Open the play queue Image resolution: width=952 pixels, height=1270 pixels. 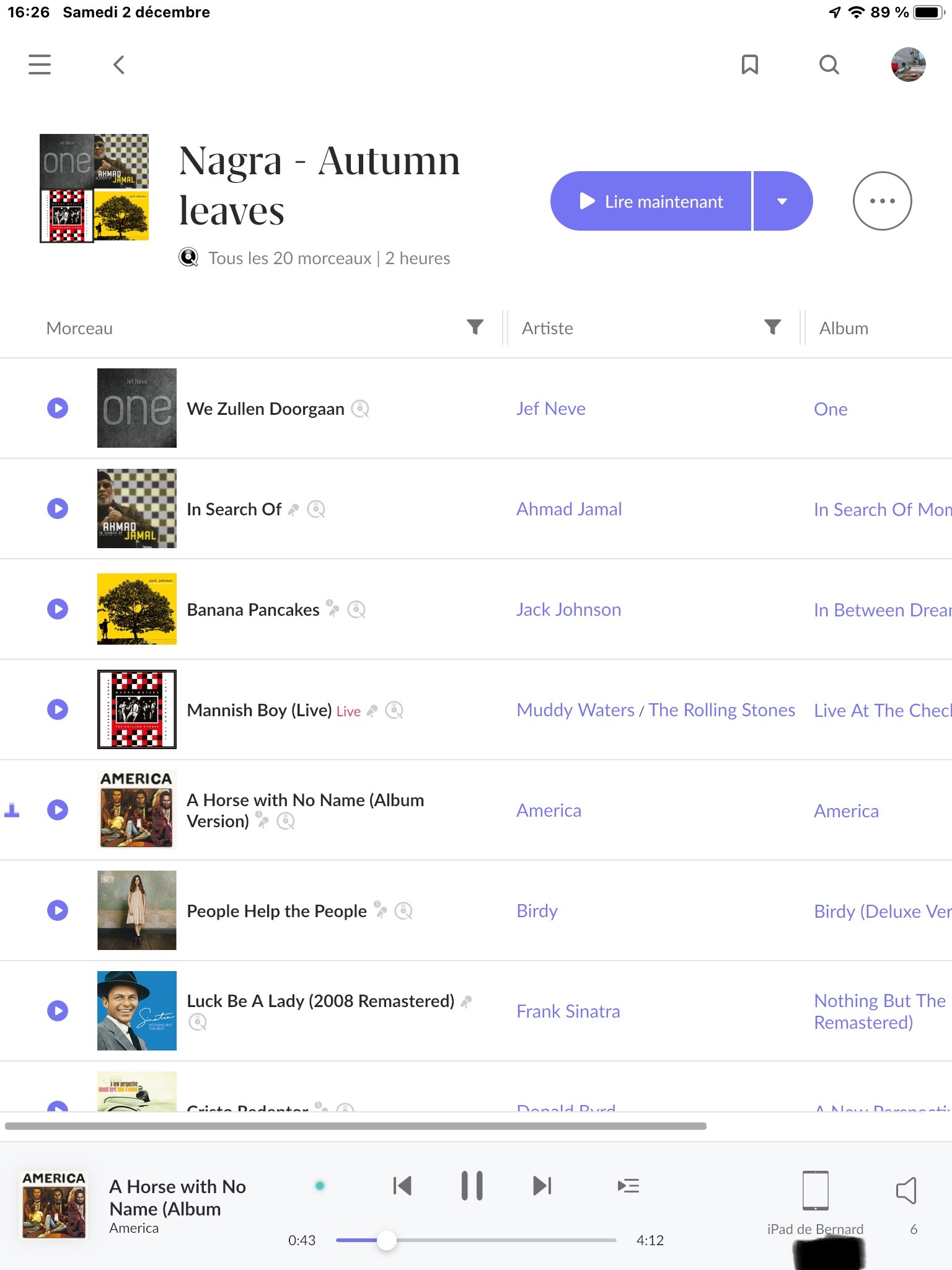628,1186
